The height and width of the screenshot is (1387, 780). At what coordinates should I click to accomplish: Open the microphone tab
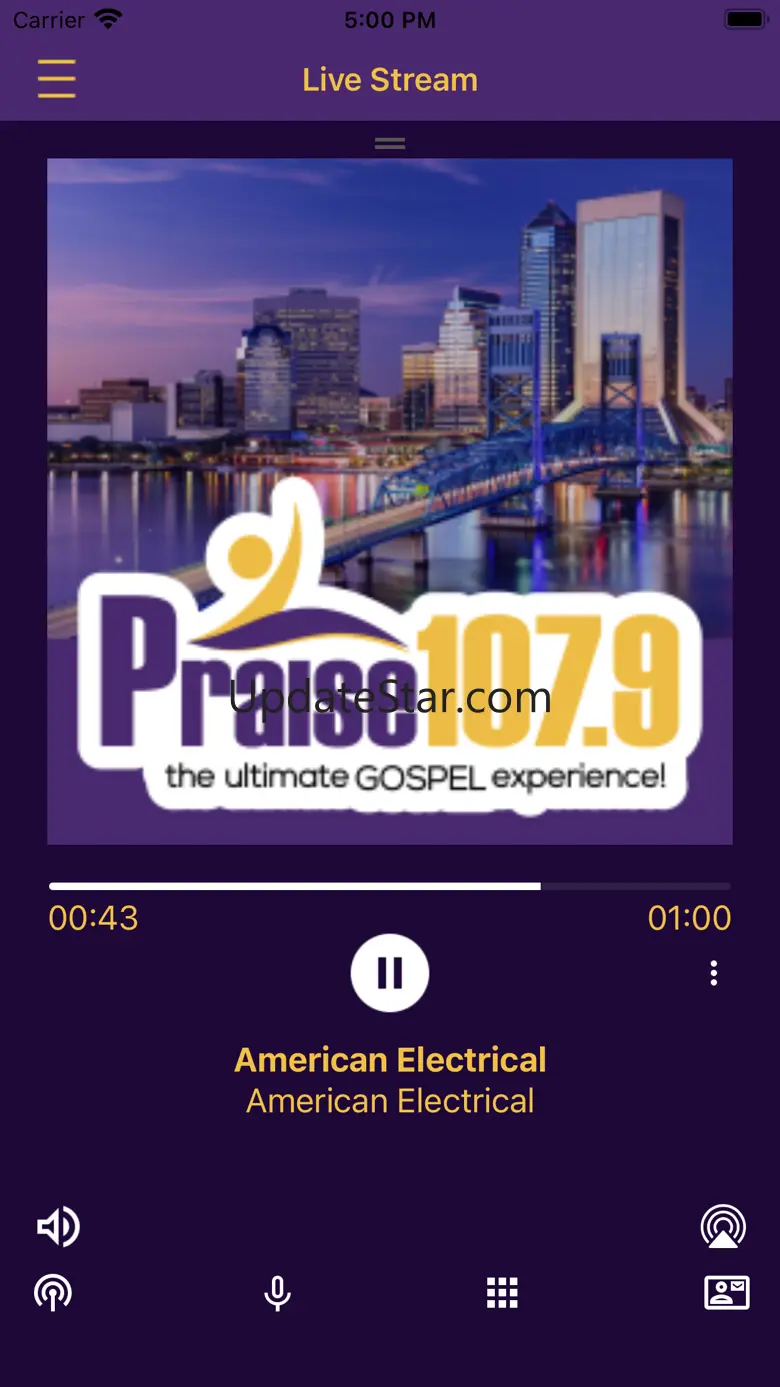(x=277, y=1293)
